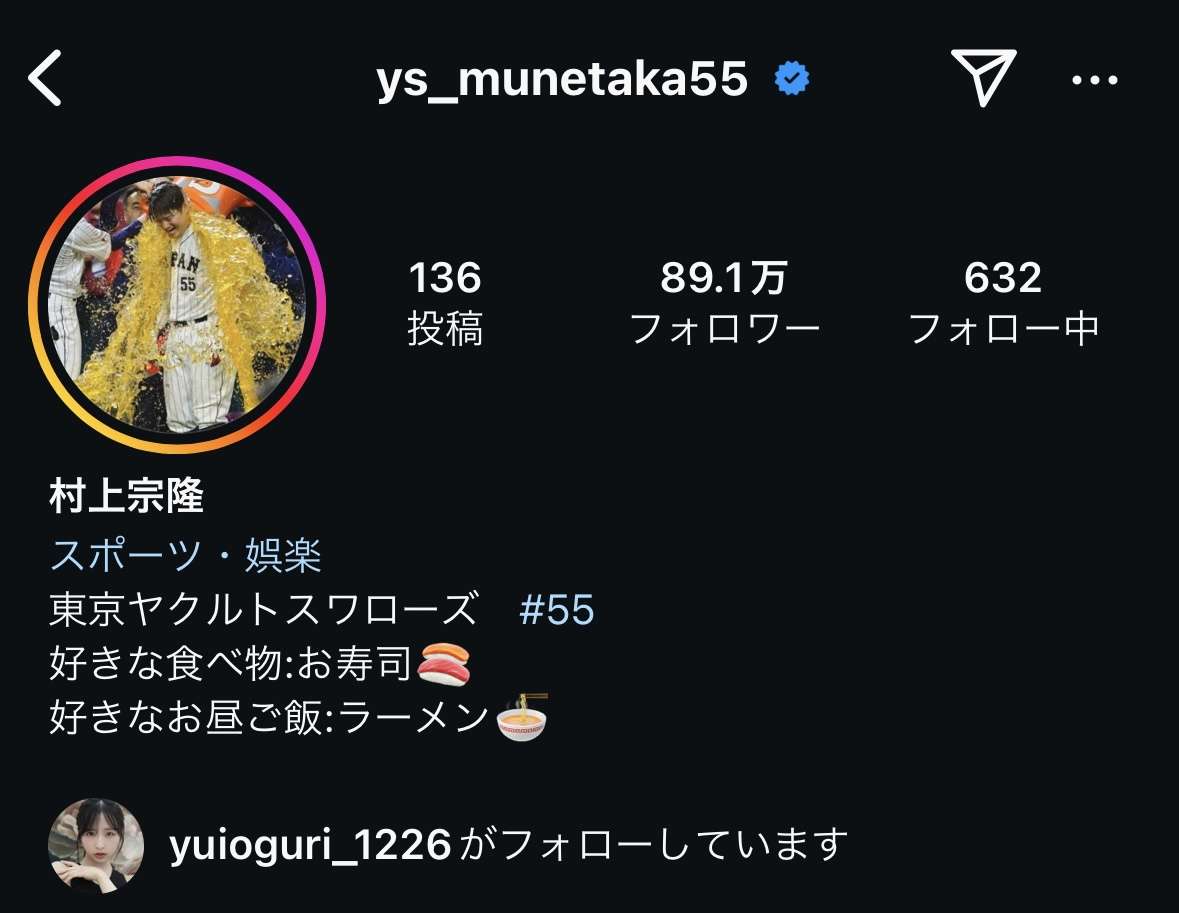This screenshot has height=913, width=1179.
Task: Open the 632 フォロー中 list
Action: (x=1003, y=303)
